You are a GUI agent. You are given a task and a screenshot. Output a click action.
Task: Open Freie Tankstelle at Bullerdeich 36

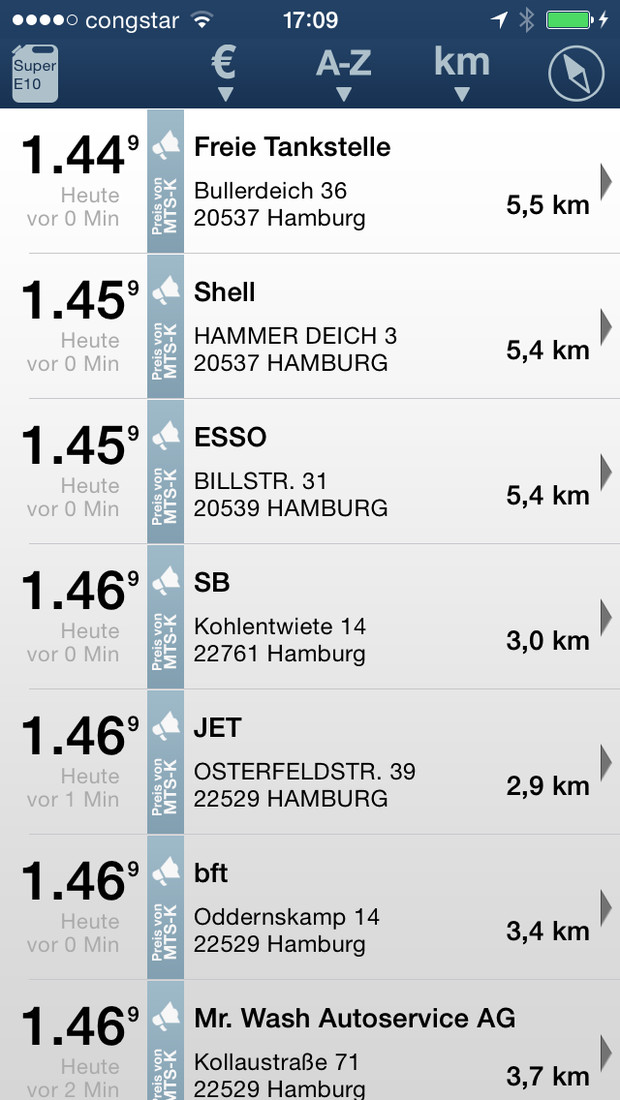pos(310,181)
